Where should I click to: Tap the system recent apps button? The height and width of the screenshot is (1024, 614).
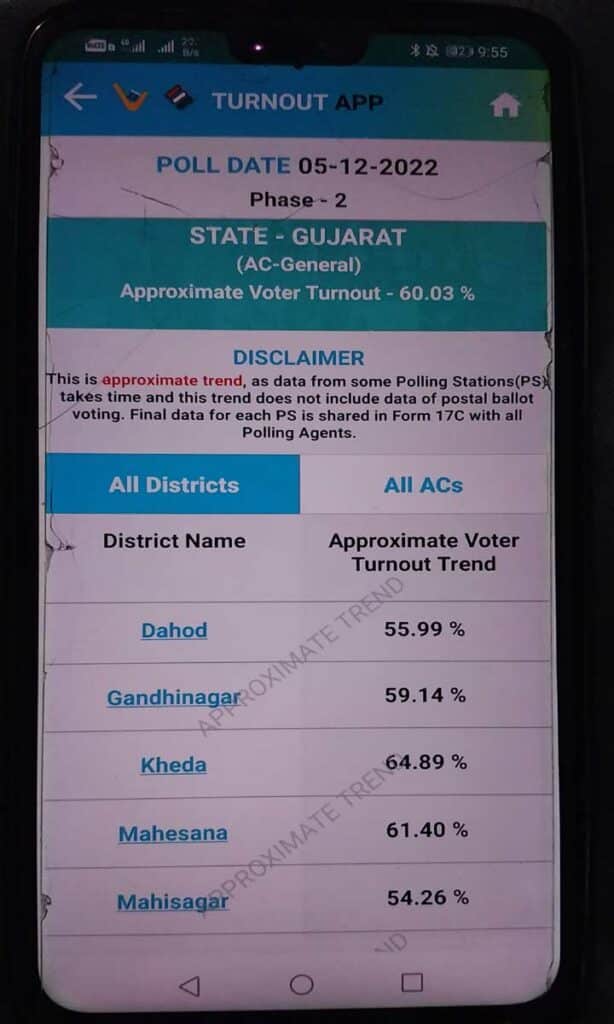tap(411, 983)
